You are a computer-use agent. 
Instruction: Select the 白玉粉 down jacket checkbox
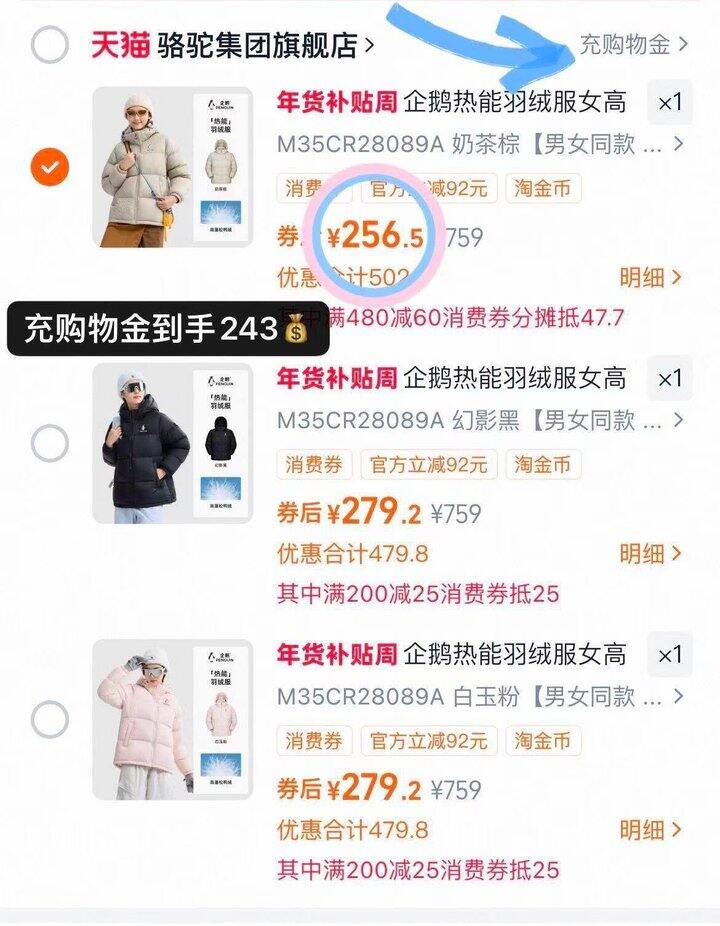[x=50, y=718]
